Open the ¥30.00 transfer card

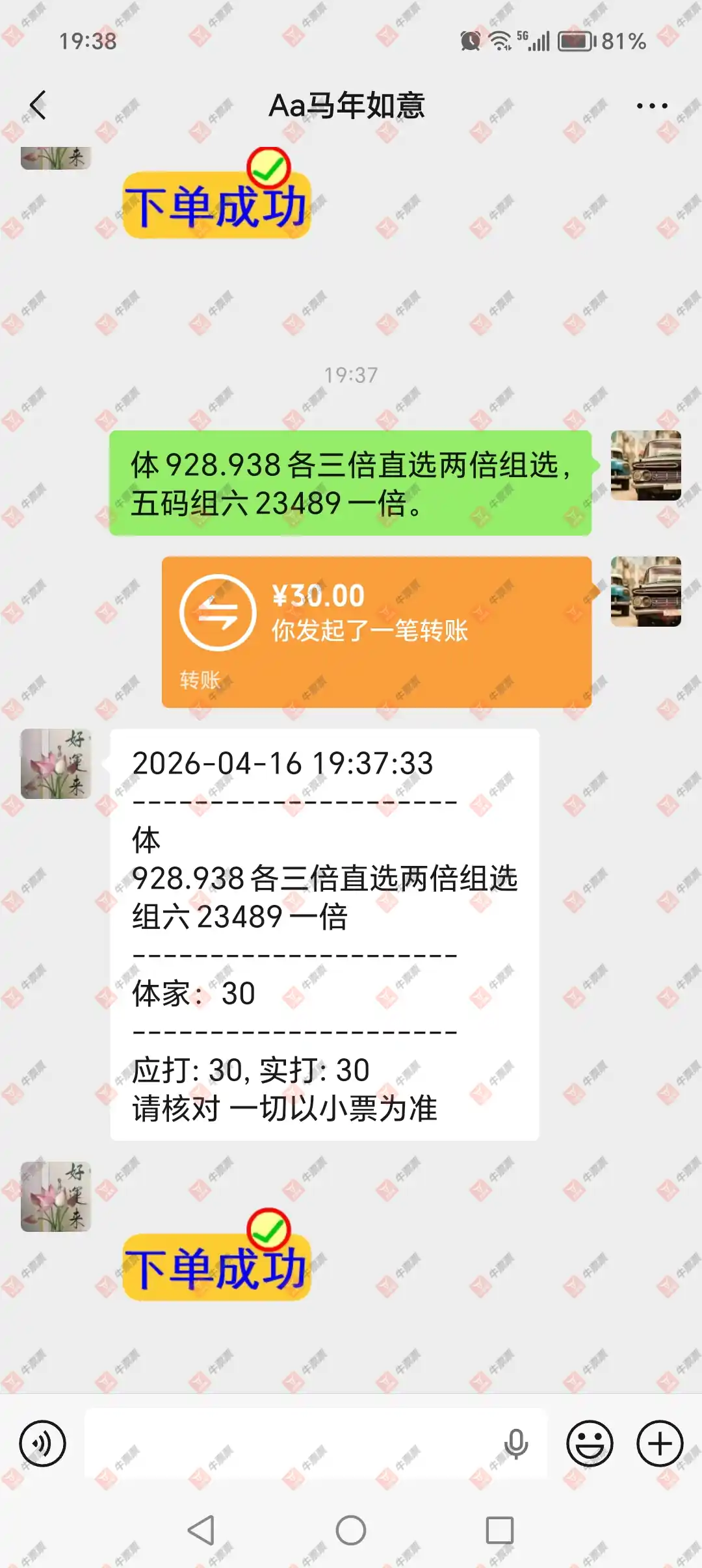(376, 631)
